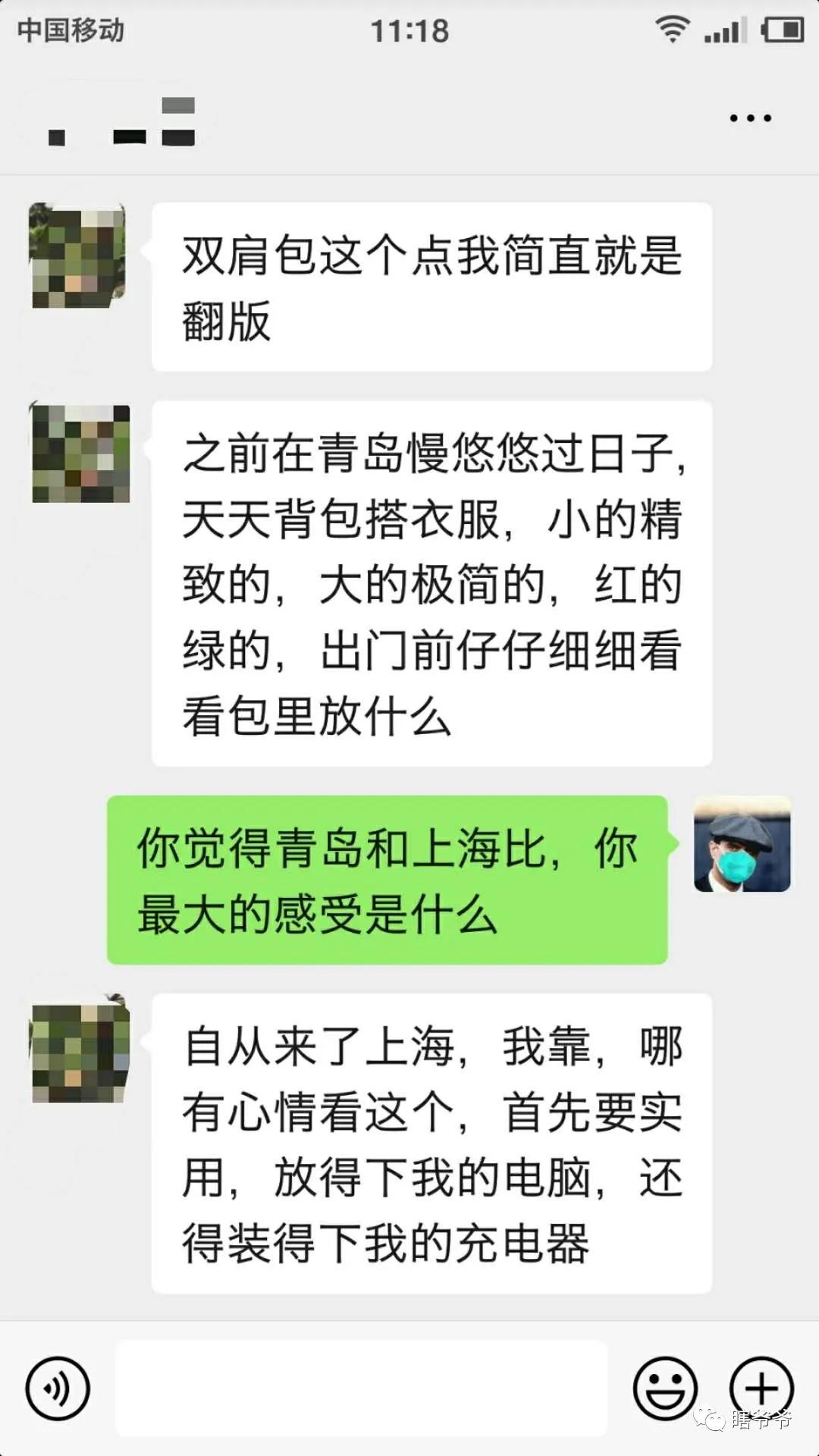Tap the Wi-Fi icon in the status bar
The width and height of the screenshot is (819, 1456).
[x=673, y=29]
